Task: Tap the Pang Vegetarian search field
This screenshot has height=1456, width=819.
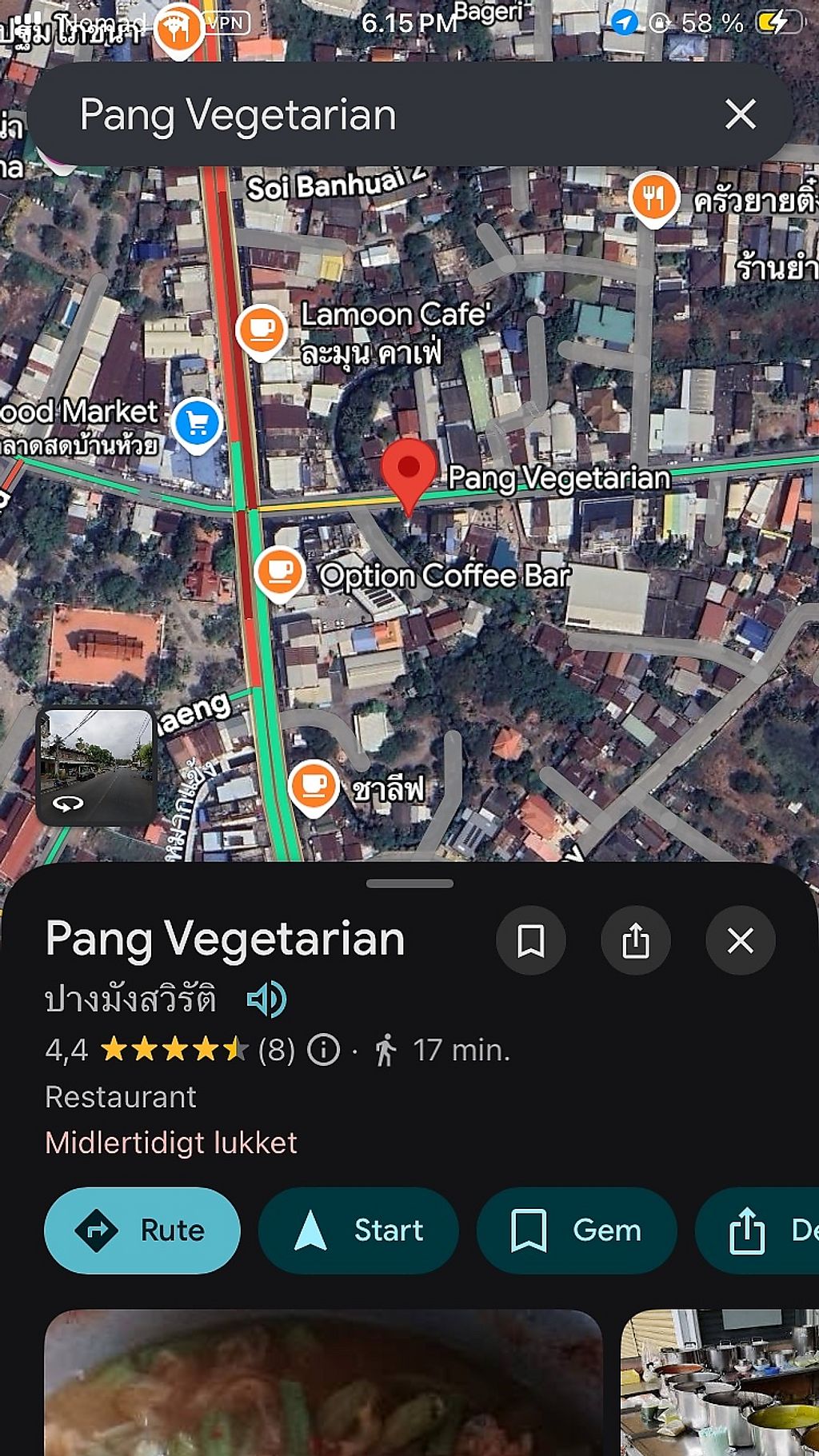Action: 360,114
